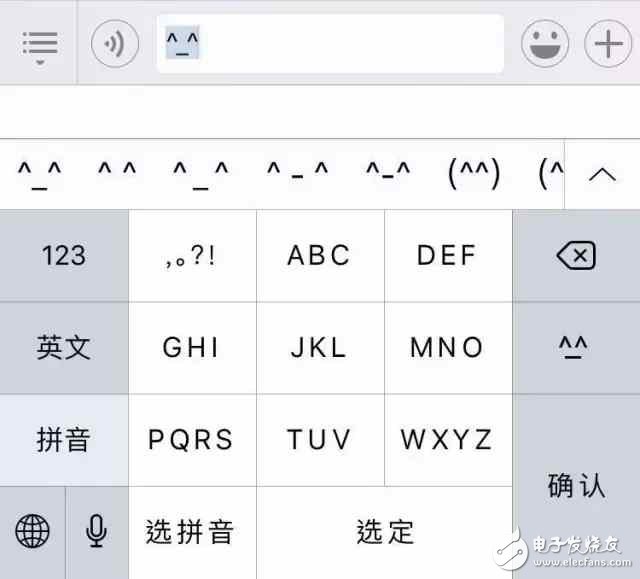Open the emoji smiley picker
The height and width of the screenshot is (579, 640).
(545, 44)
